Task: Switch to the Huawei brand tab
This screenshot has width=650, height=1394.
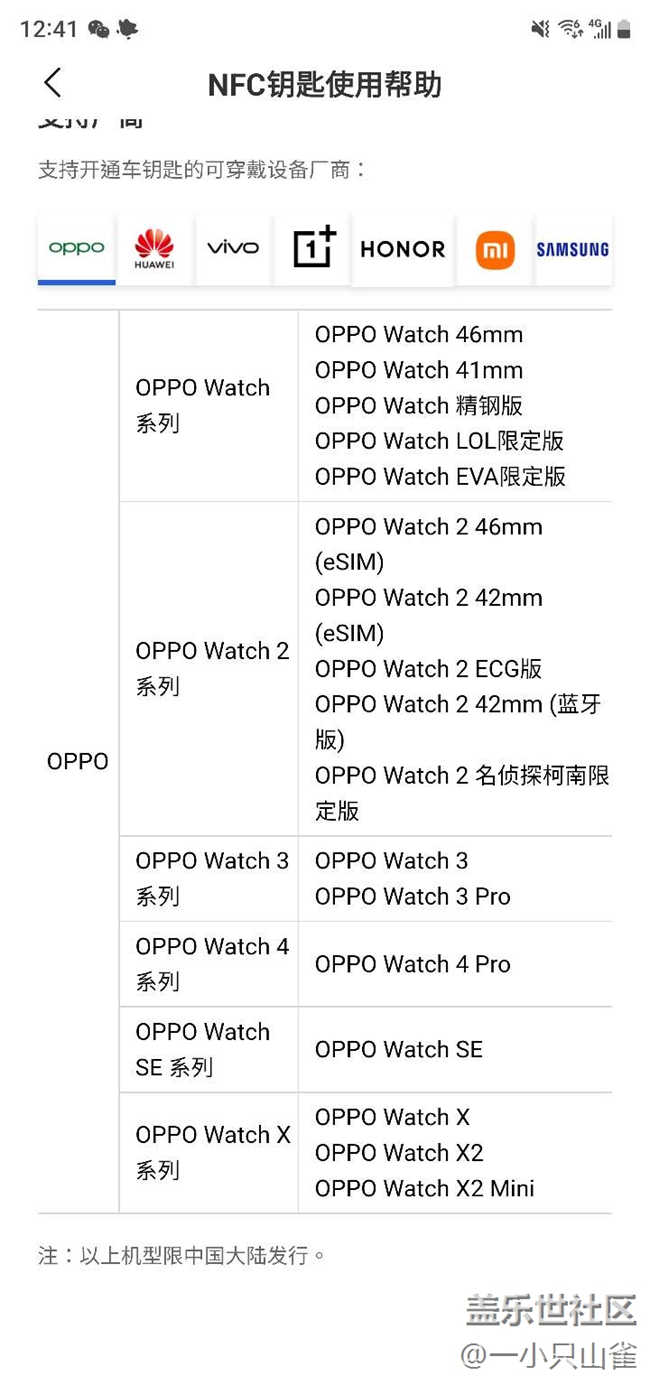Action: tap(154, 248)
